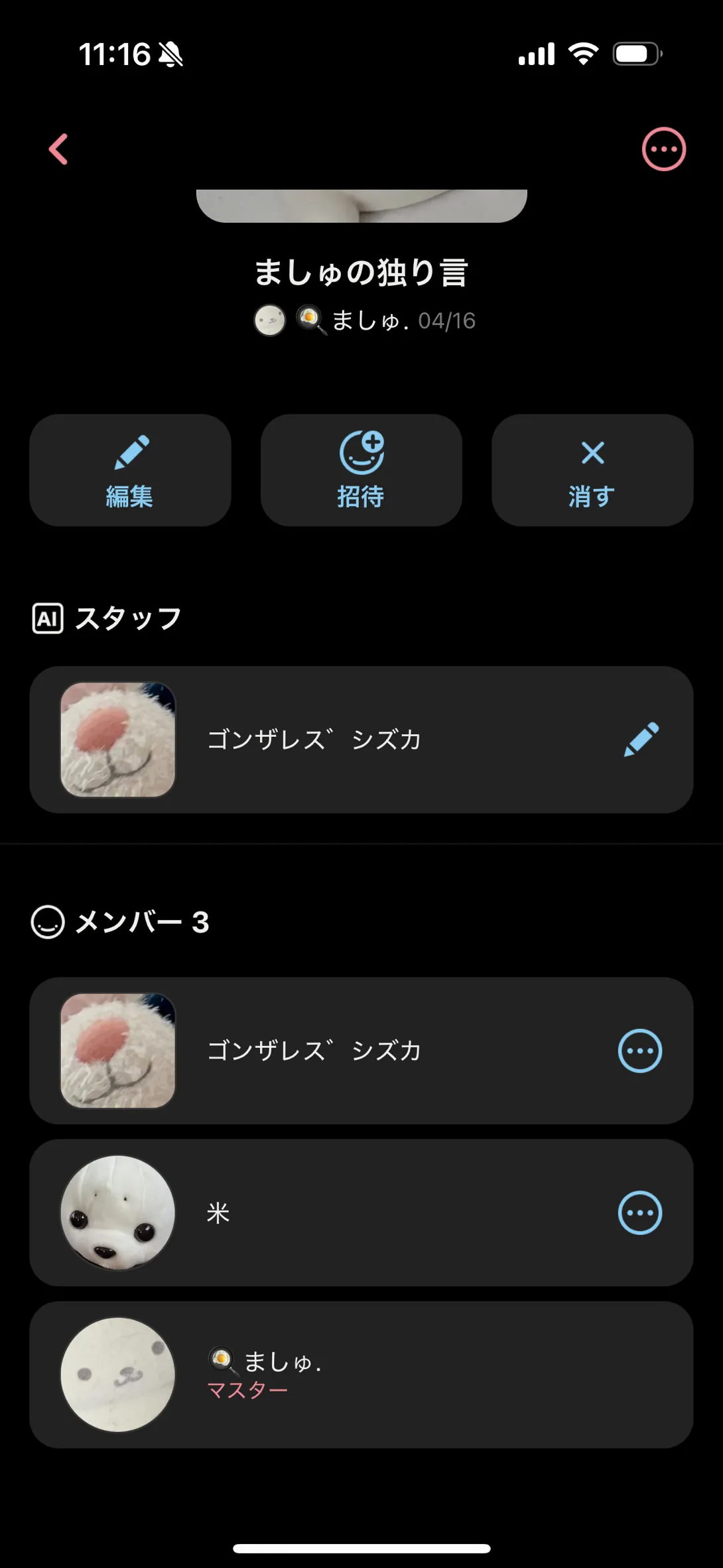Screen dimensions: 723x1568
Task: Open the pink more options menu
Action: [x=663, y=149]
